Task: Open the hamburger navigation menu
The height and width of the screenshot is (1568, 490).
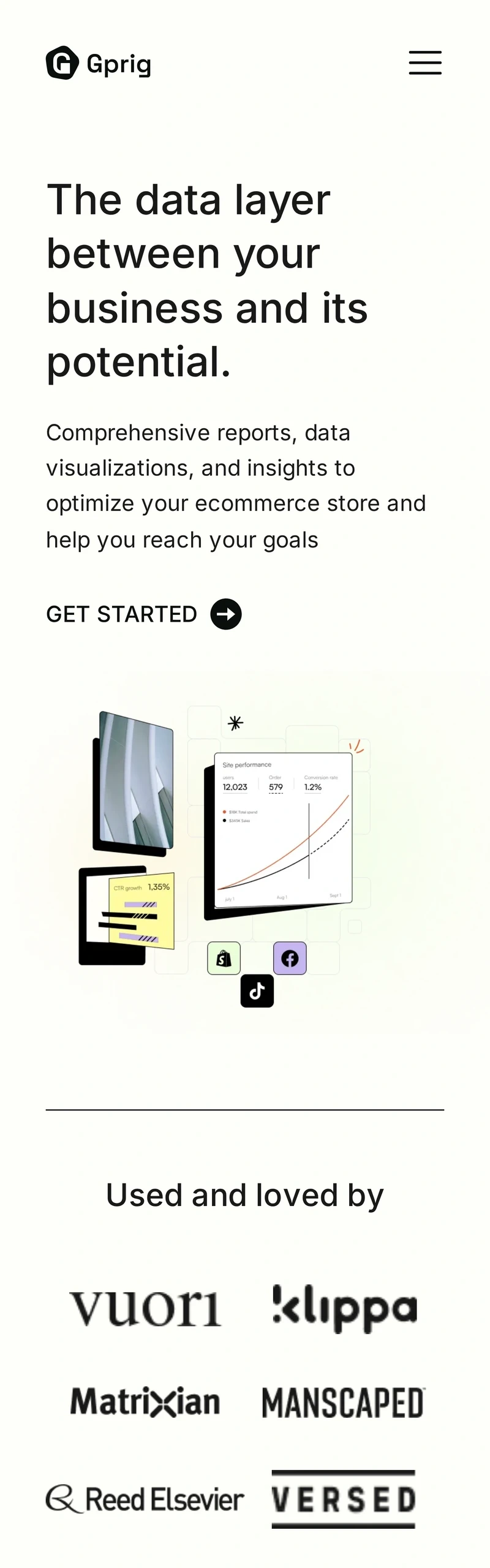Action: point(425,62)
